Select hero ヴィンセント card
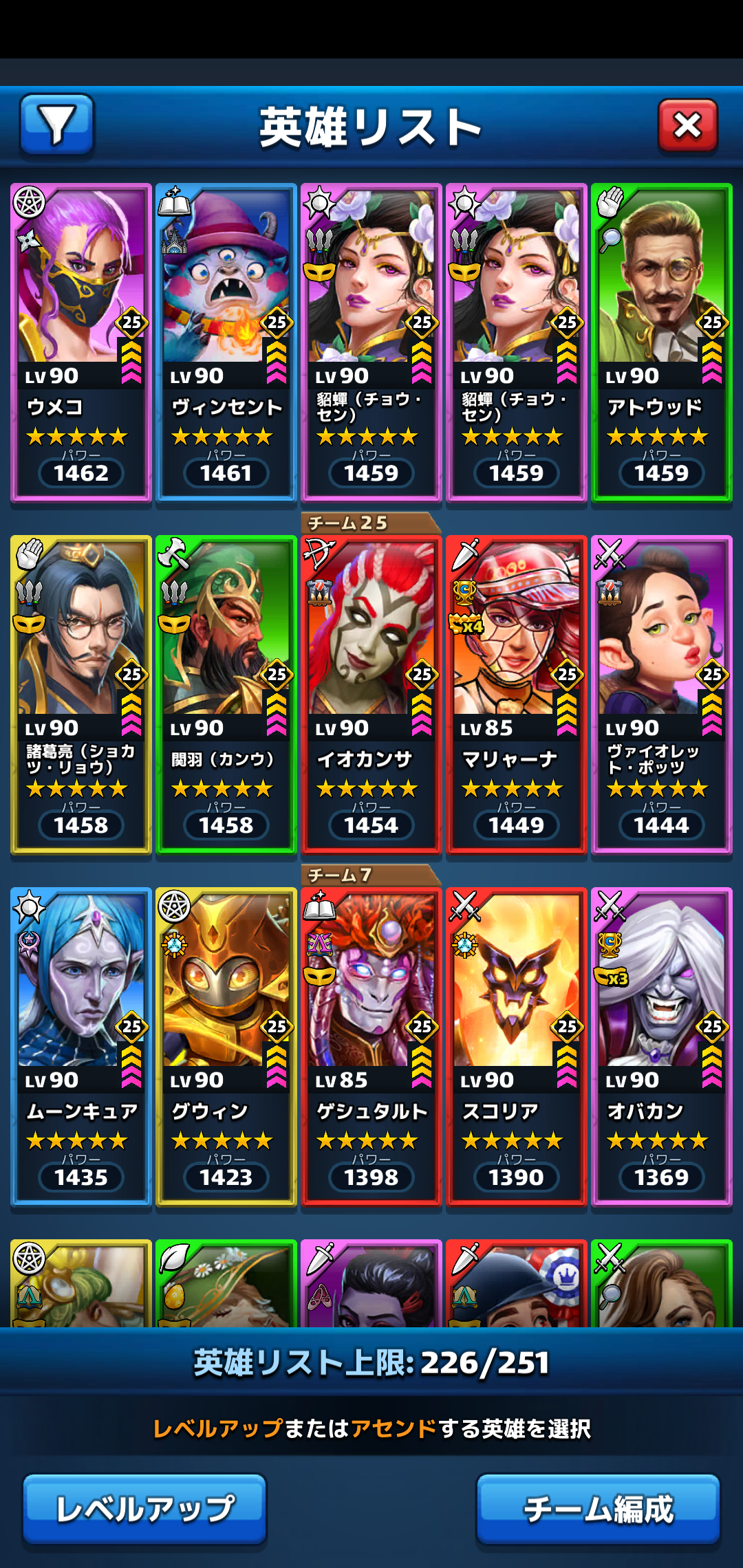The width and height of the screenshot is (743, 1568). 226,342
